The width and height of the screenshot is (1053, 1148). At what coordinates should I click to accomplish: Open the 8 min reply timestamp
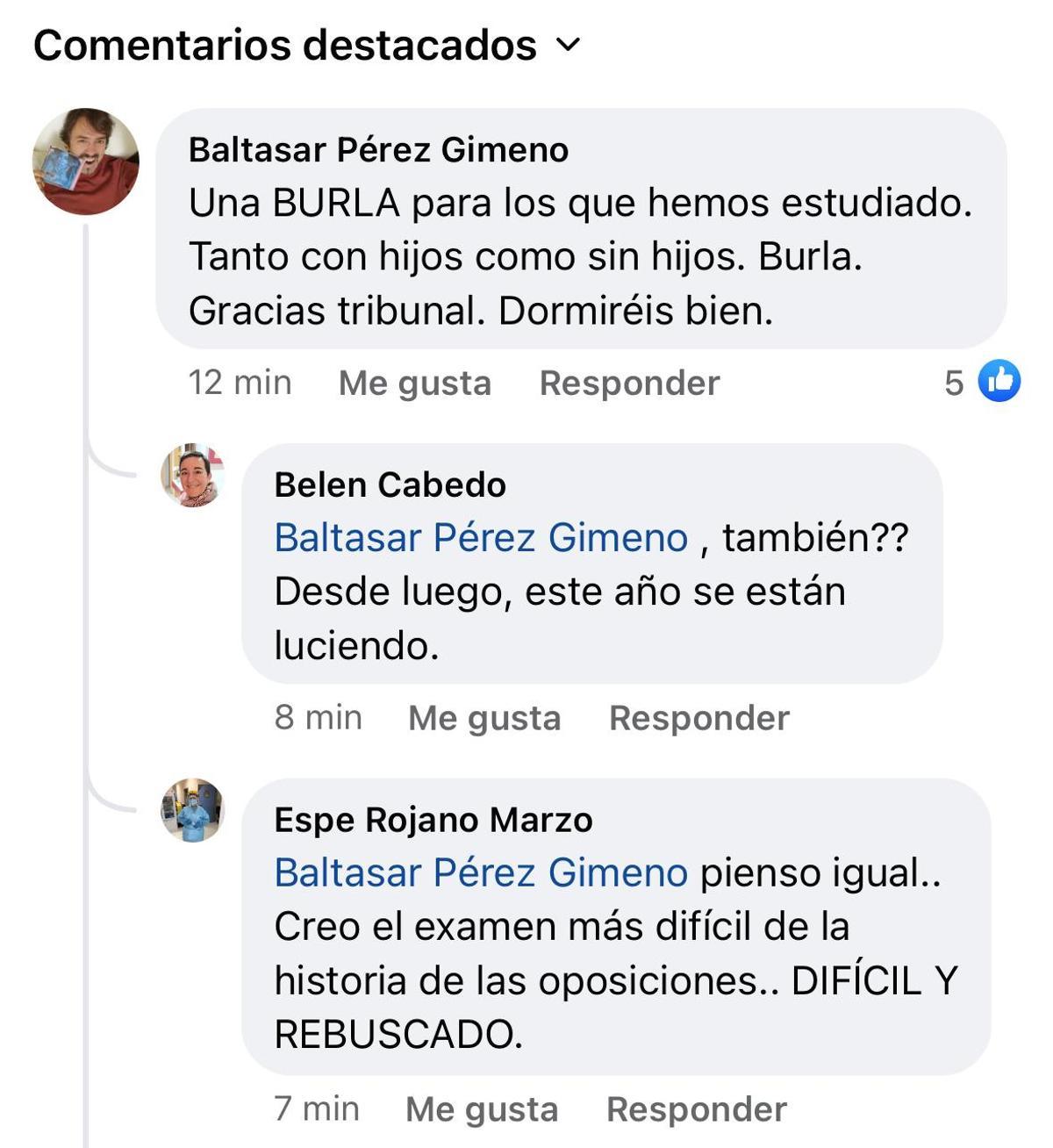tap(318, 718)
